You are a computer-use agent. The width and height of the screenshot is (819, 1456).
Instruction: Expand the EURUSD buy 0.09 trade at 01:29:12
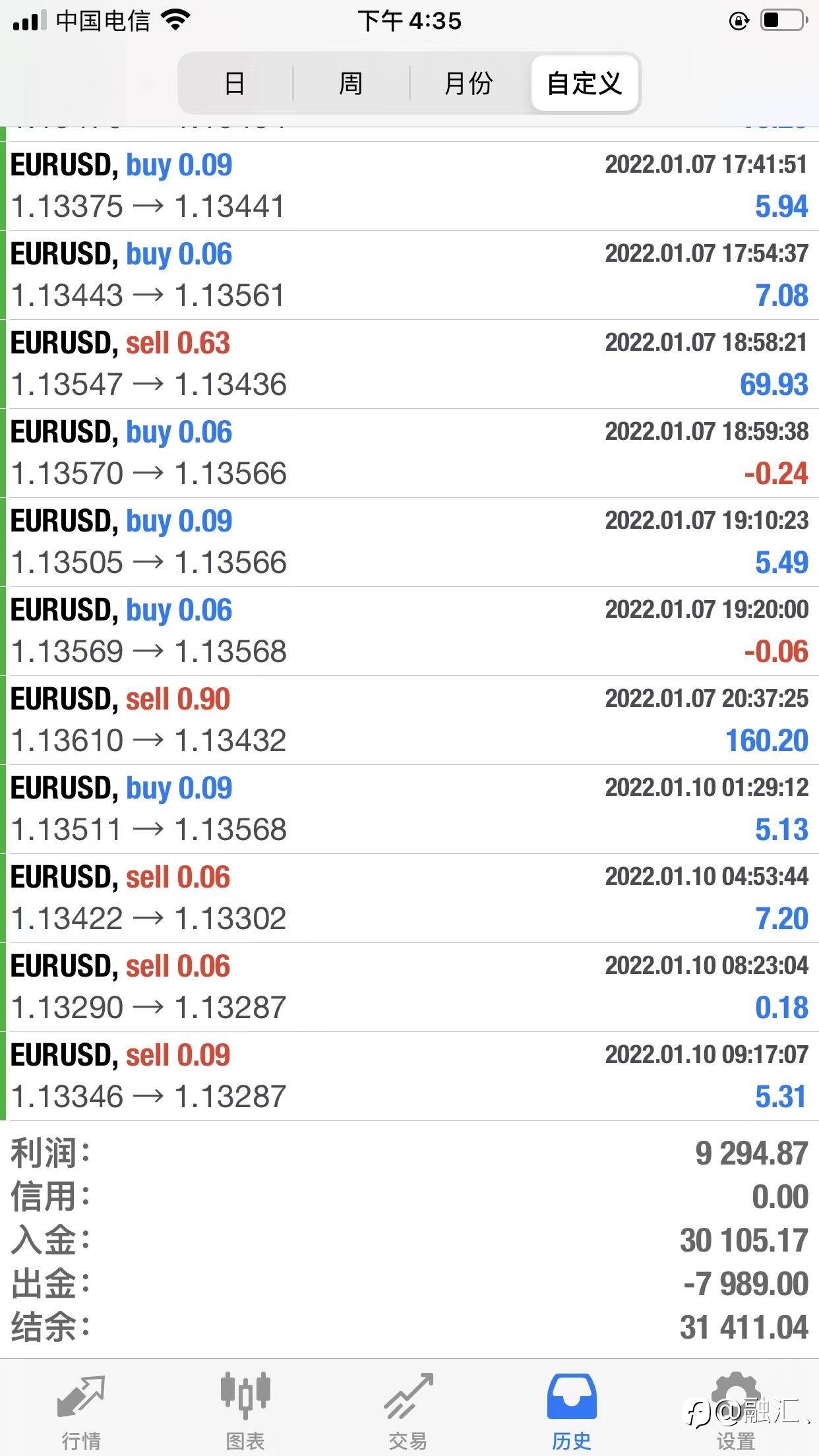pyautogui.click(x=409, y=809)
